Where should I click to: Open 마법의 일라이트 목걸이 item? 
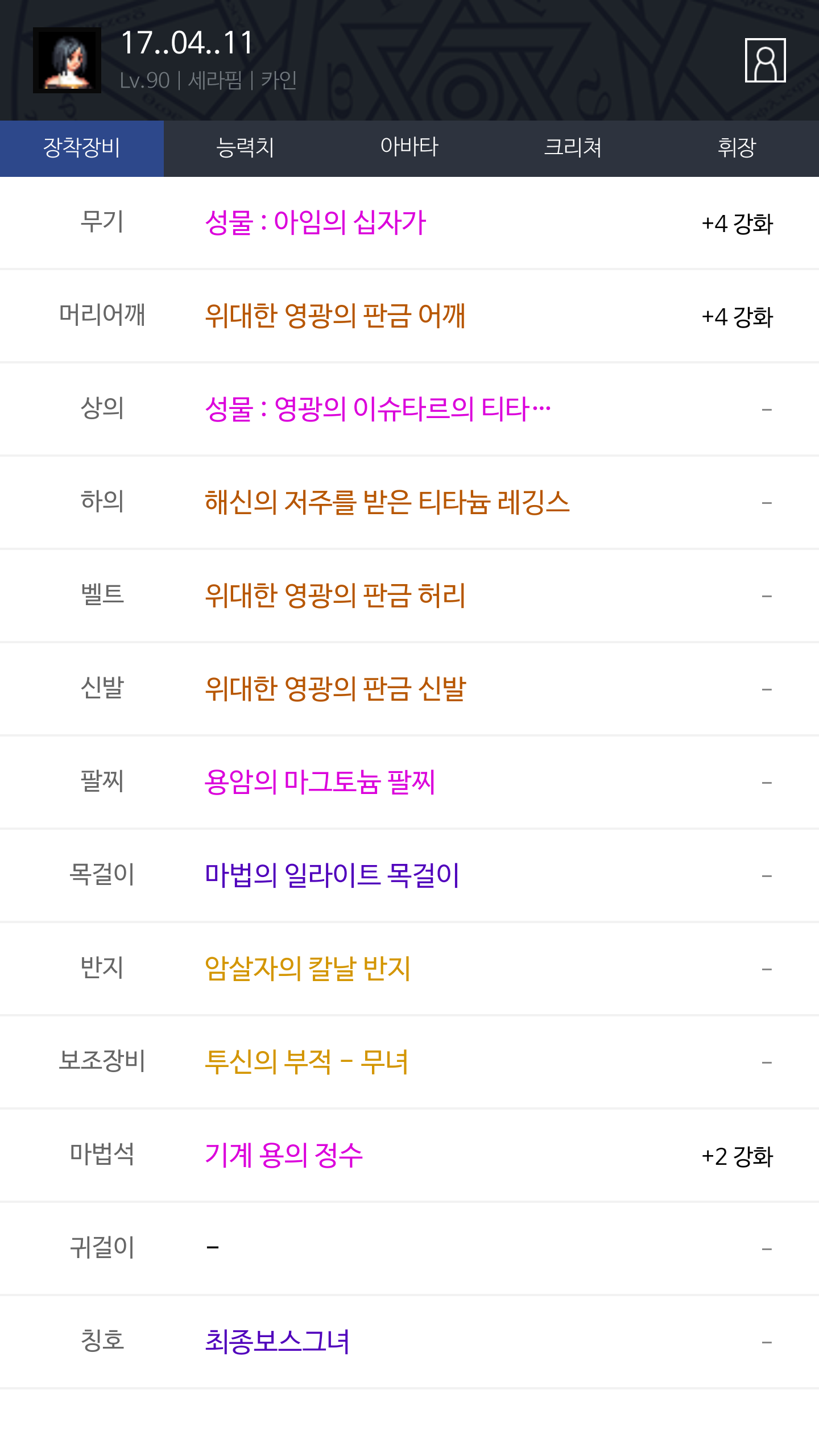click(x=332, y=875)
